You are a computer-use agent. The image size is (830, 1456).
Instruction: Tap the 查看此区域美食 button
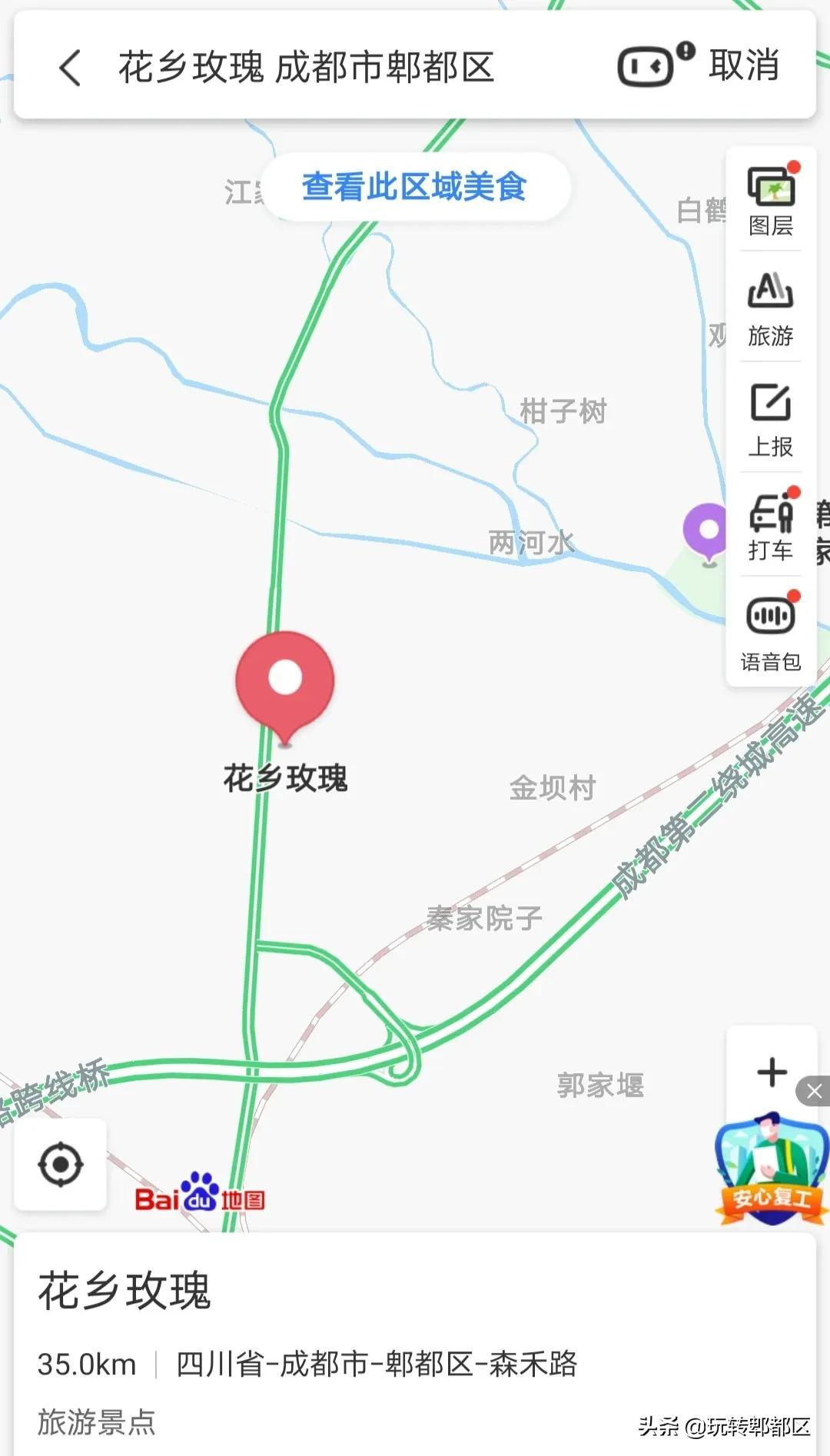[415, 184]
